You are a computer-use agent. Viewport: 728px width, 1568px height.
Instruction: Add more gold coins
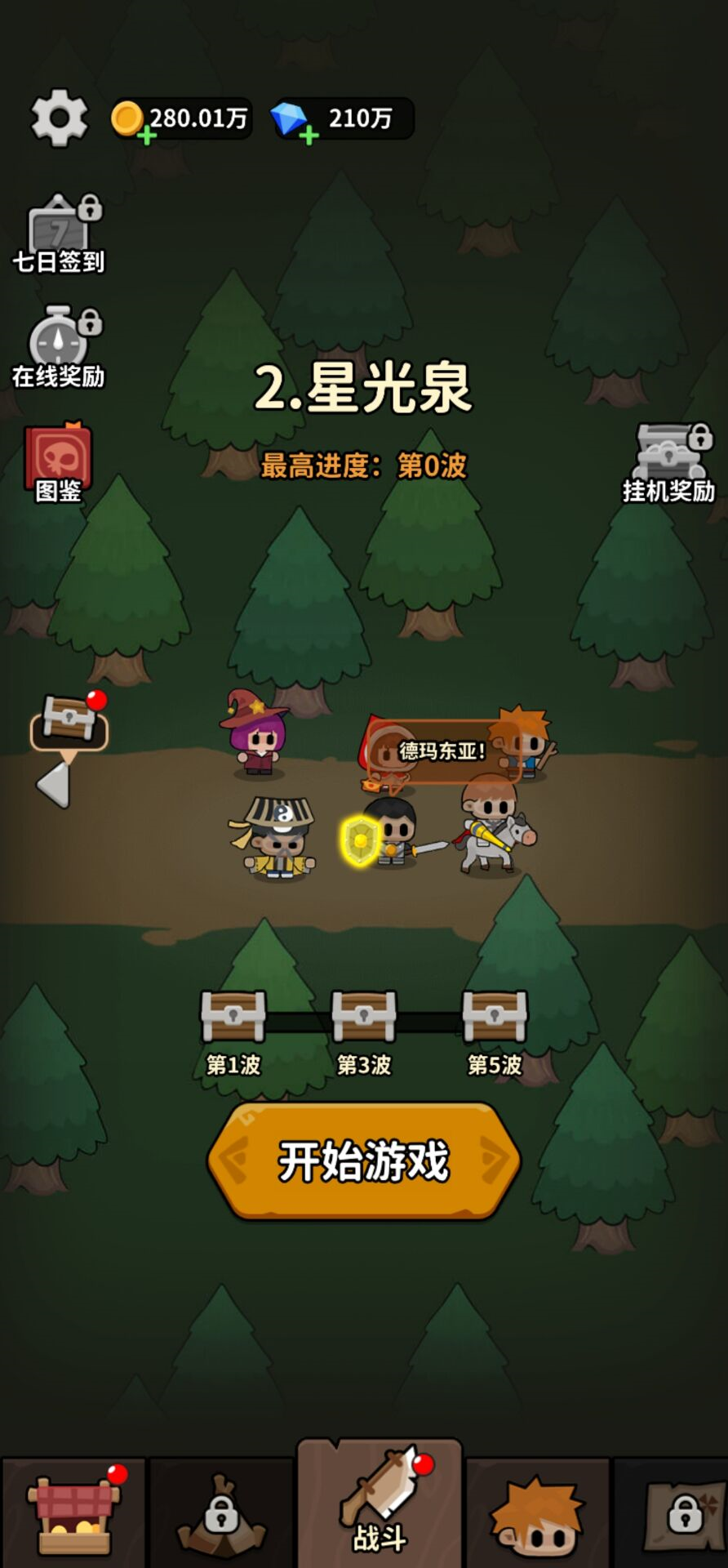point(146,135)
